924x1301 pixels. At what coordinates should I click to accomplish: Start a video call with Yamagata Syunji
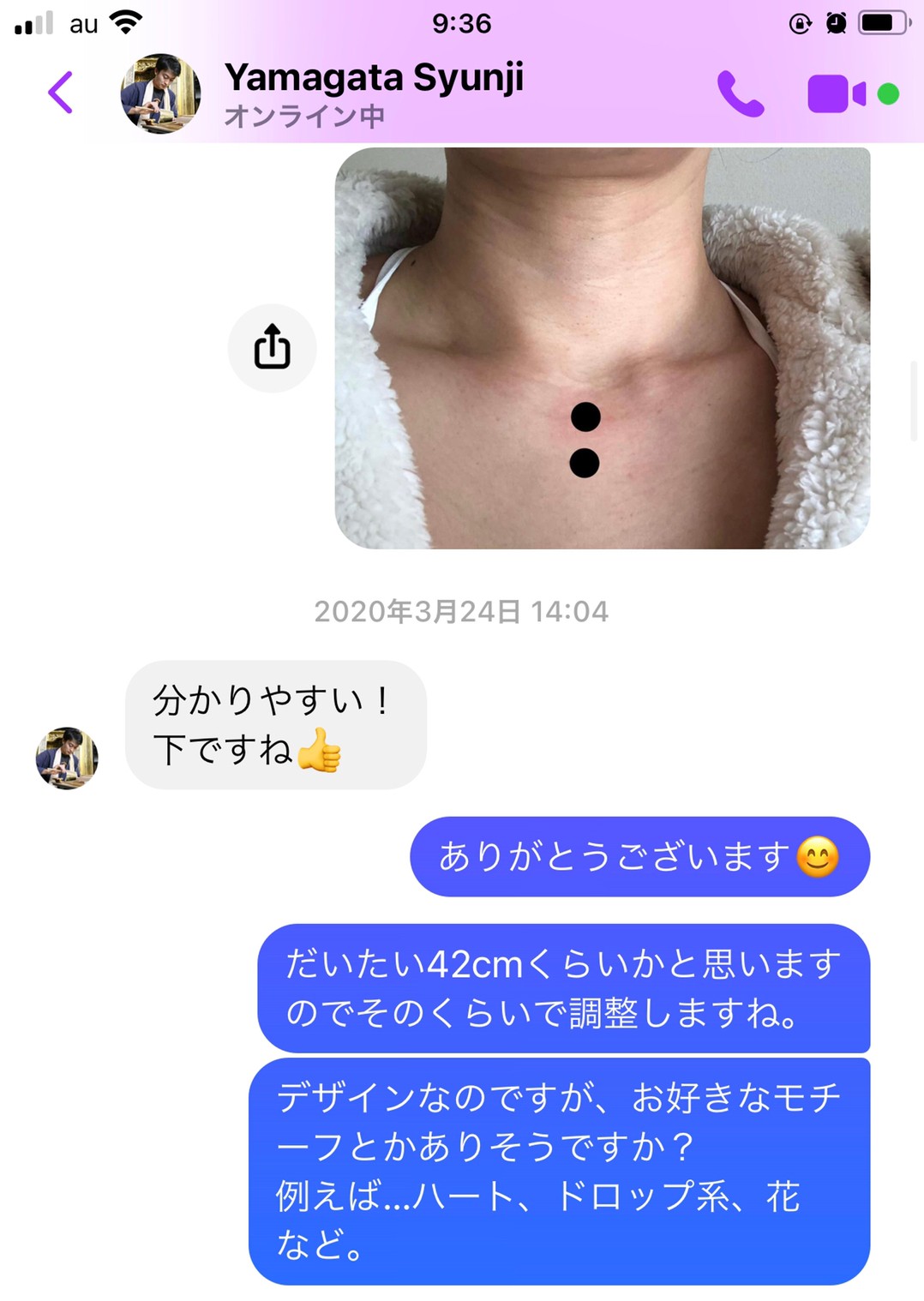coord(836,93)
